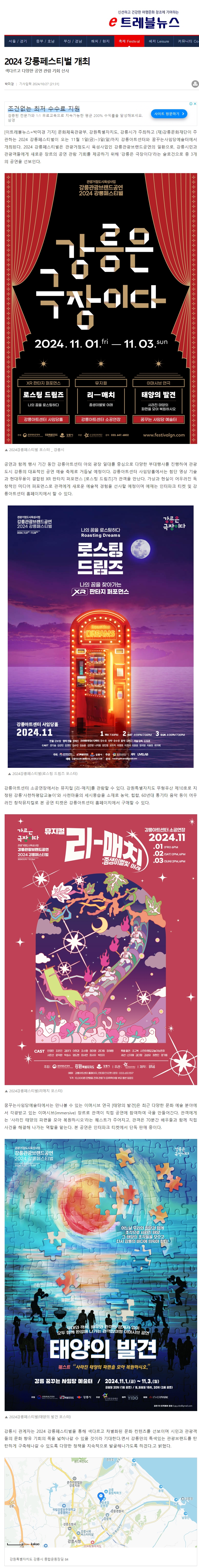The width and height of the screenshot is (199, 1568).
Task: Switch to the 레저 Leisure tab
Action: point(159,41)
